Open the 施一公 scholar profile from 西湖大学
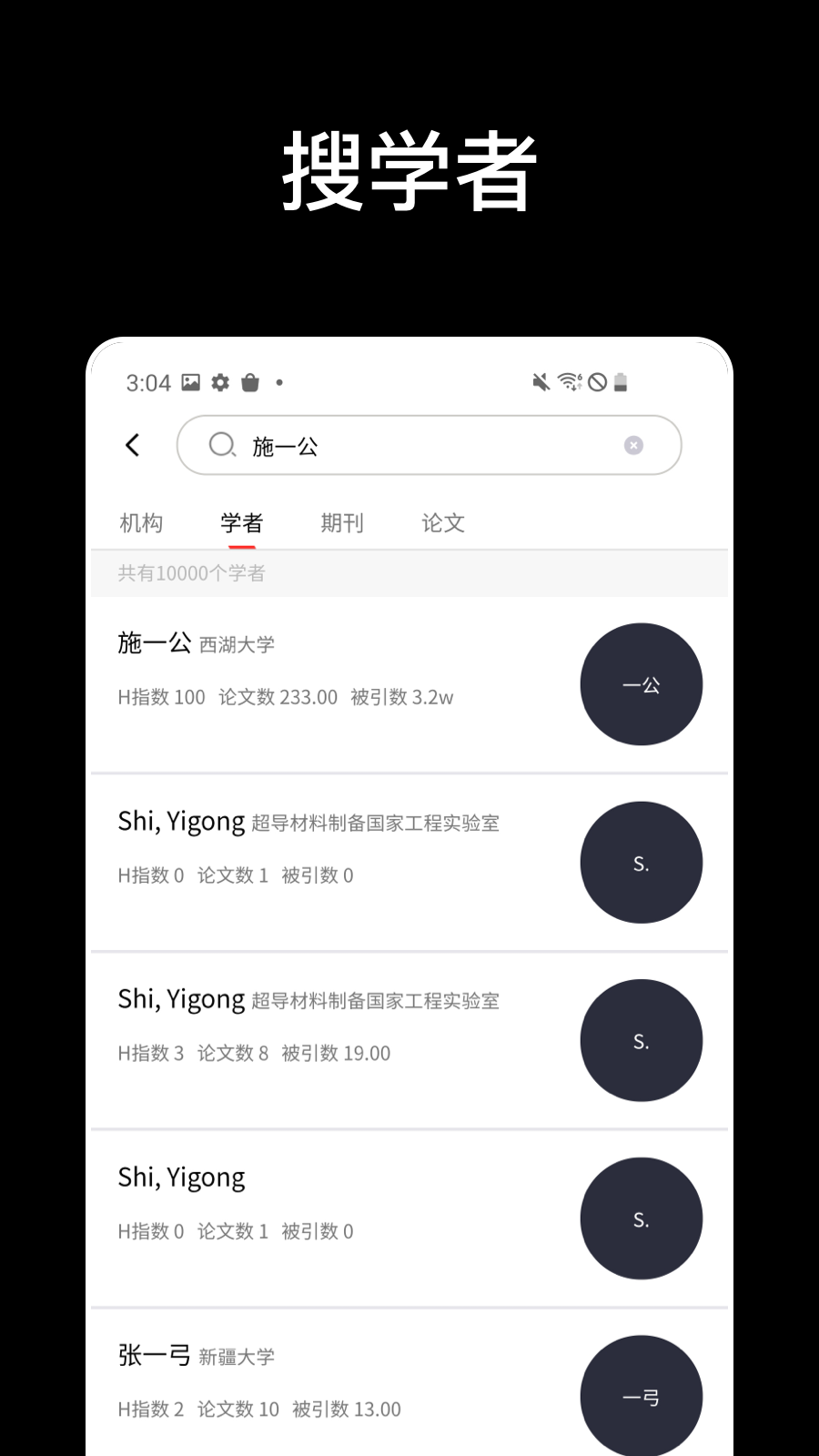819x1456 pixels. pyautogui.click(x=273, y=669)
